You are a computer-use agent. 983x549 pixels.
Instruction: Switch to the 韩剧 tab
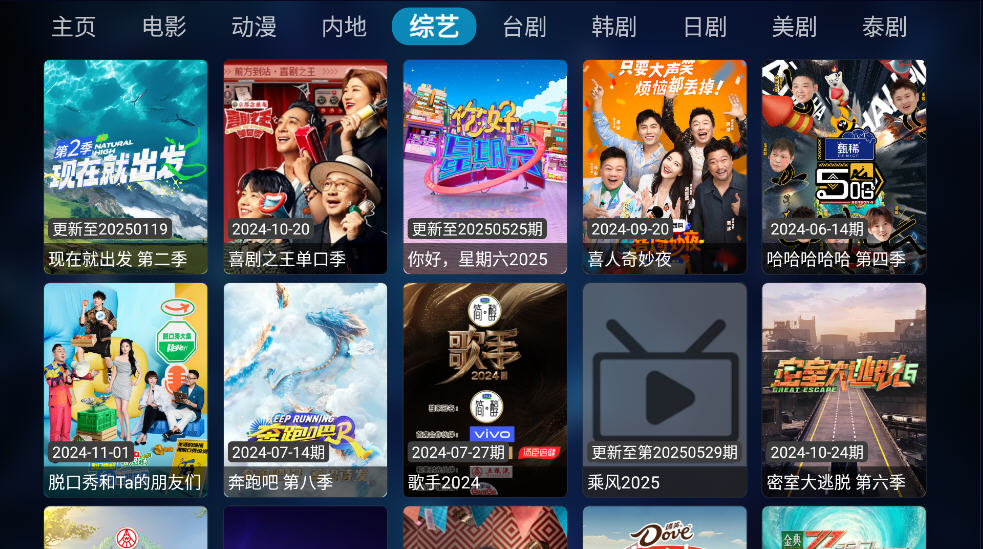click(x=614, y=27)
